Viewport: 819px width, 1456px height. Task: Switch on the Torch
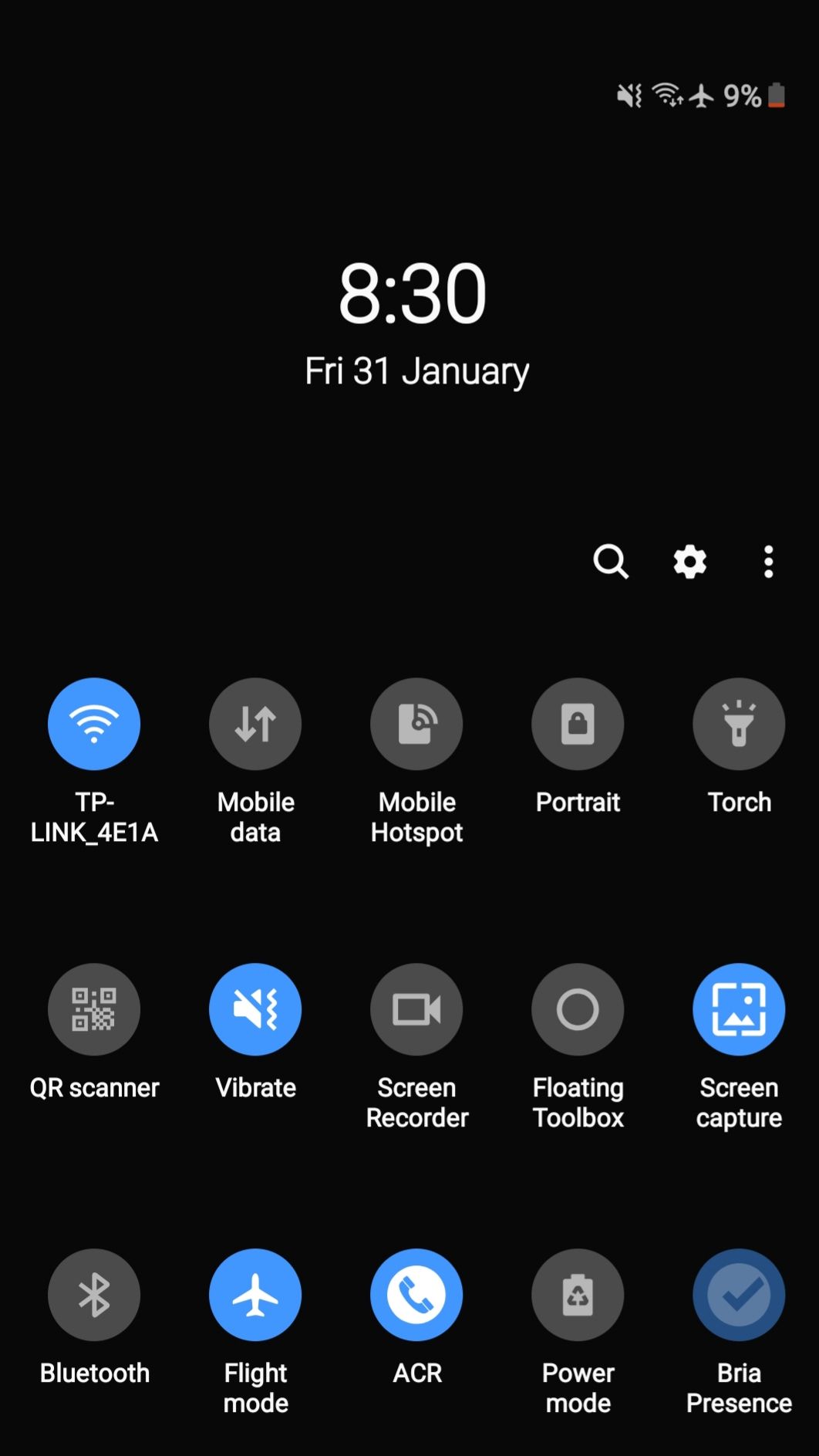[739, 724]
